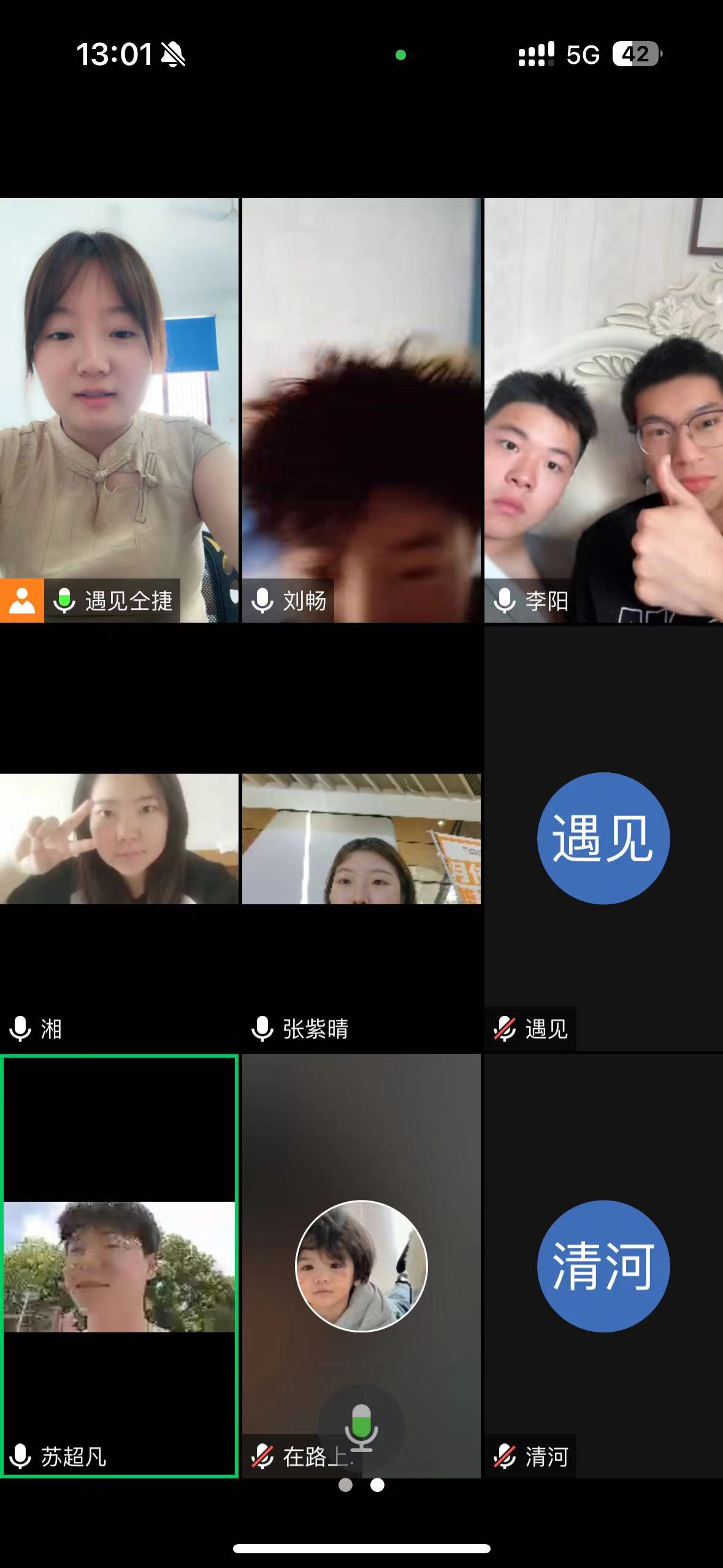Open video tile of 遇见仝捷

click(119, 410)
